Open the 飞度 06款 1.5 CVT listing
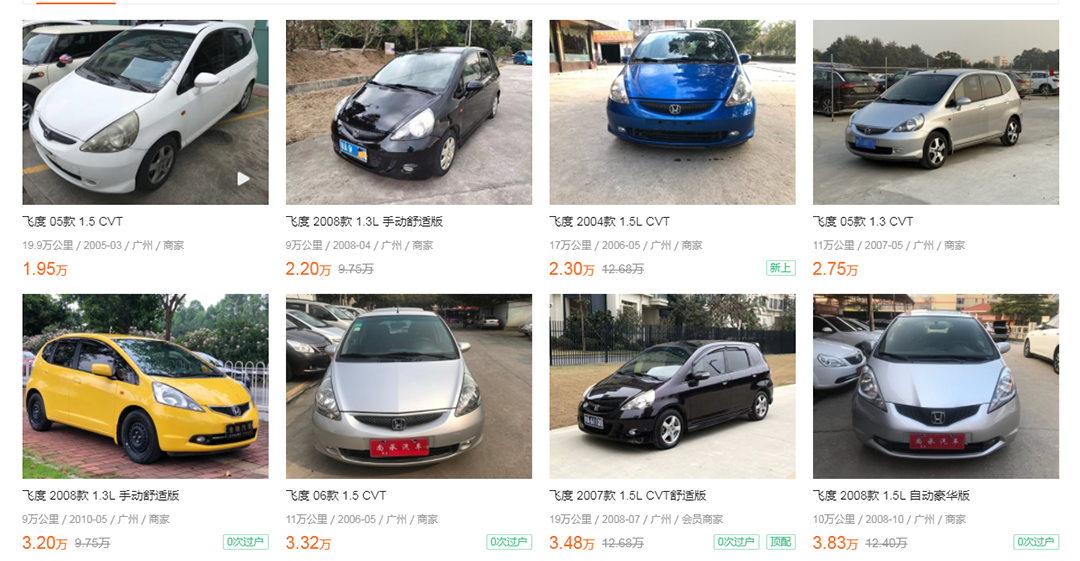This screenshot has width=1080, height=561. pos(408,386)
